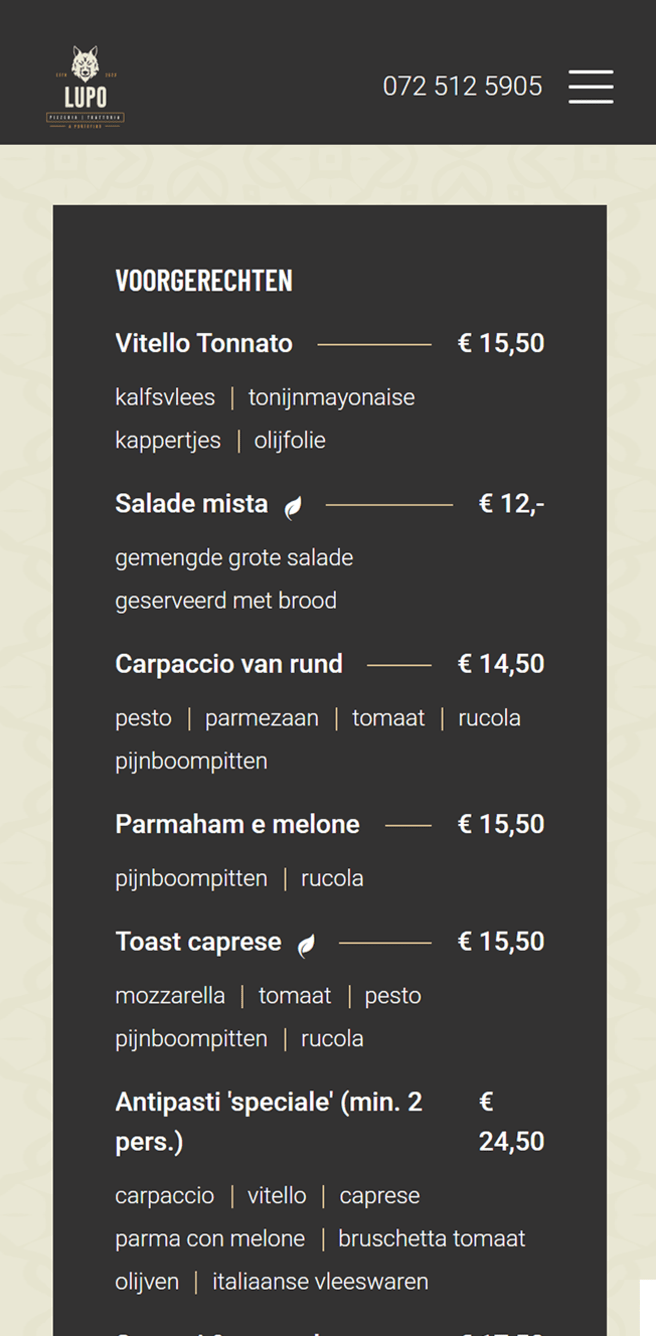Image resolution: width=656 pixels, height=1336 pixels.
Task: Open the hamburger navigation menu
Action: click(x=591, y=86)
